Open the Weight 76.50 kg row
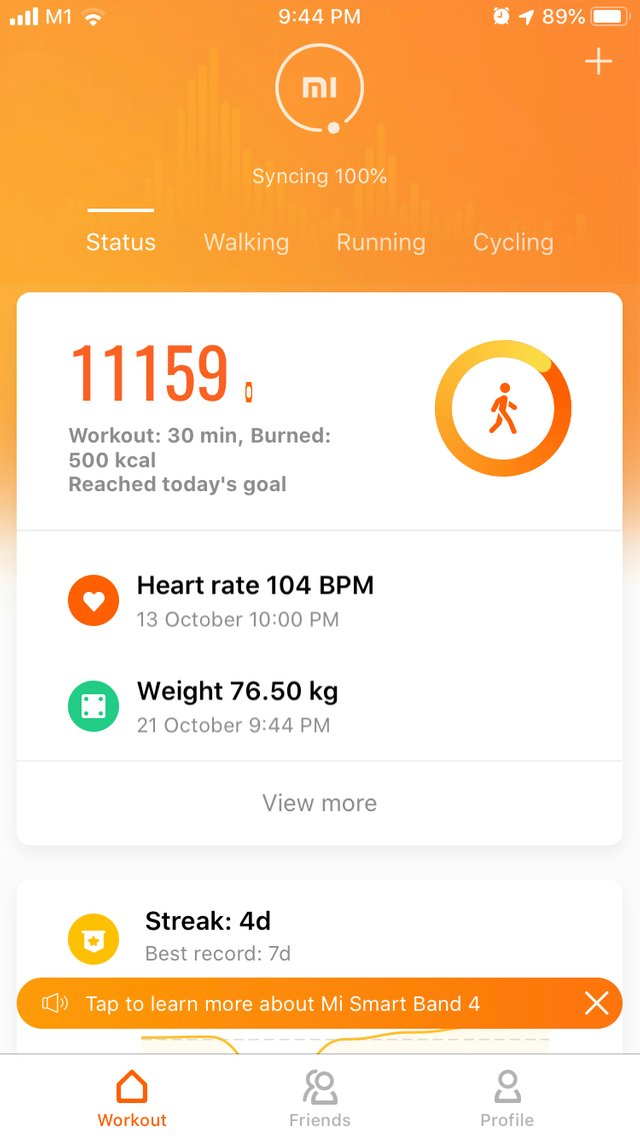 click(x=319, y=706)
